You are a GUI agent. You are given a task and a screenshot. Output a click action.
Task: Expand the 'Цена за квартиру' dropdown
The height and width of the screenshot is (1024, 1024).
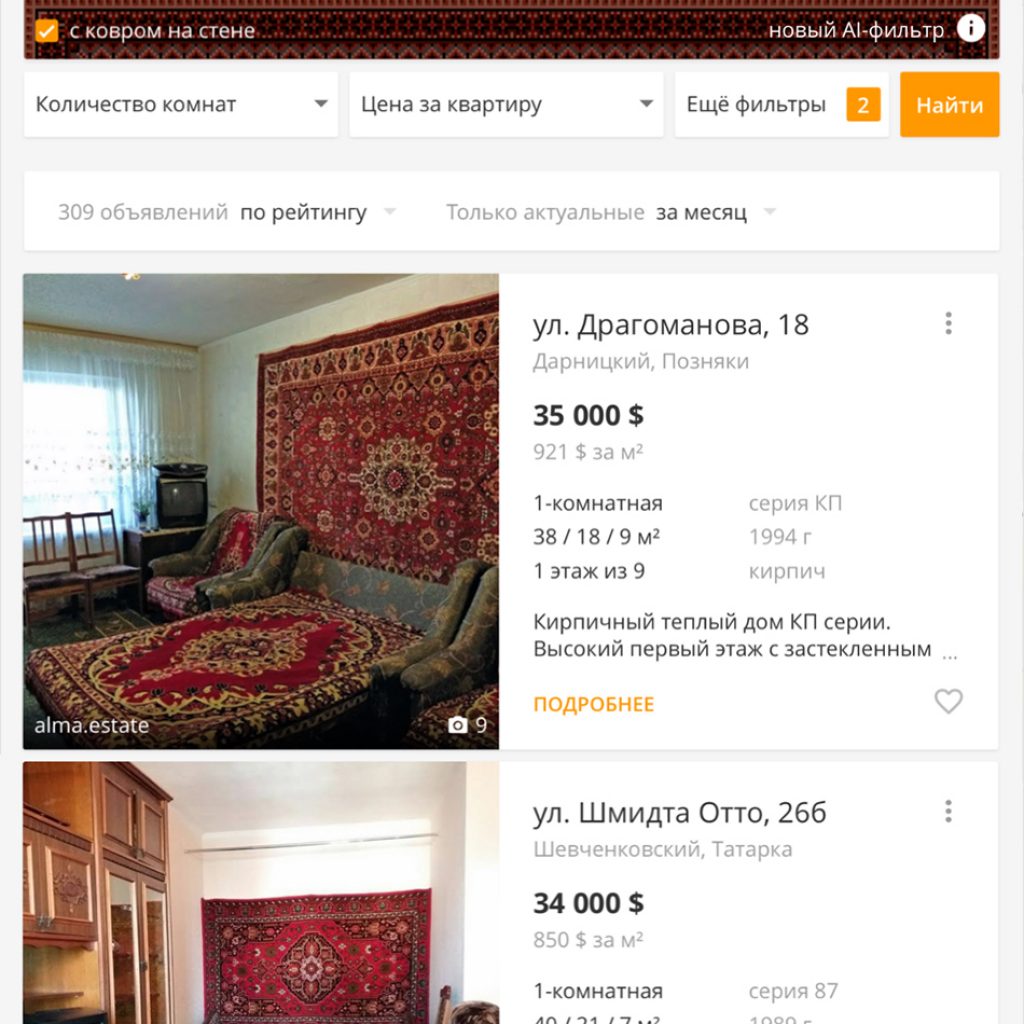click(506, 104)
